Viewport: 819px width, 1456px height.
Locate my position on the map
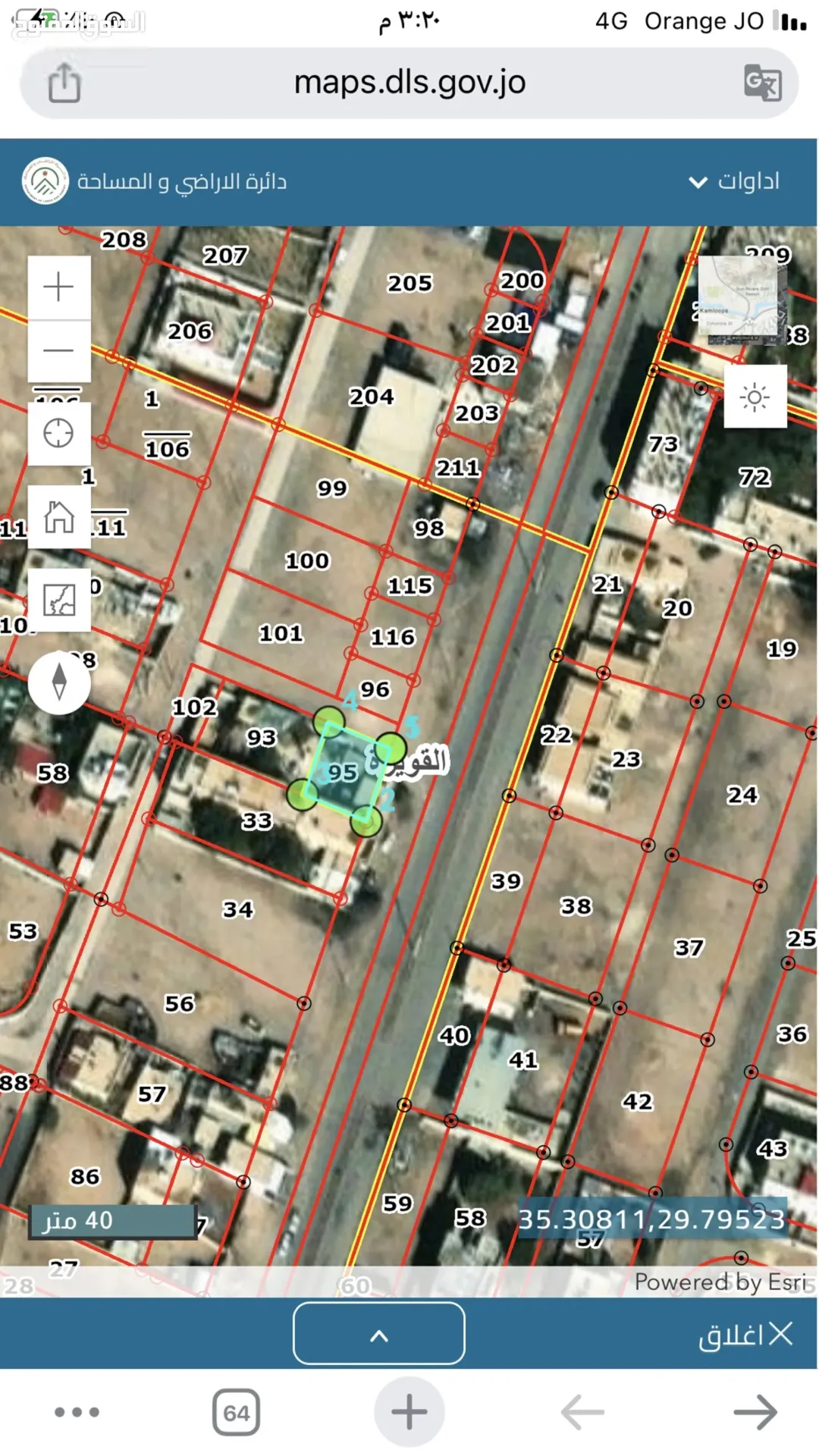[x=59, y=434]
